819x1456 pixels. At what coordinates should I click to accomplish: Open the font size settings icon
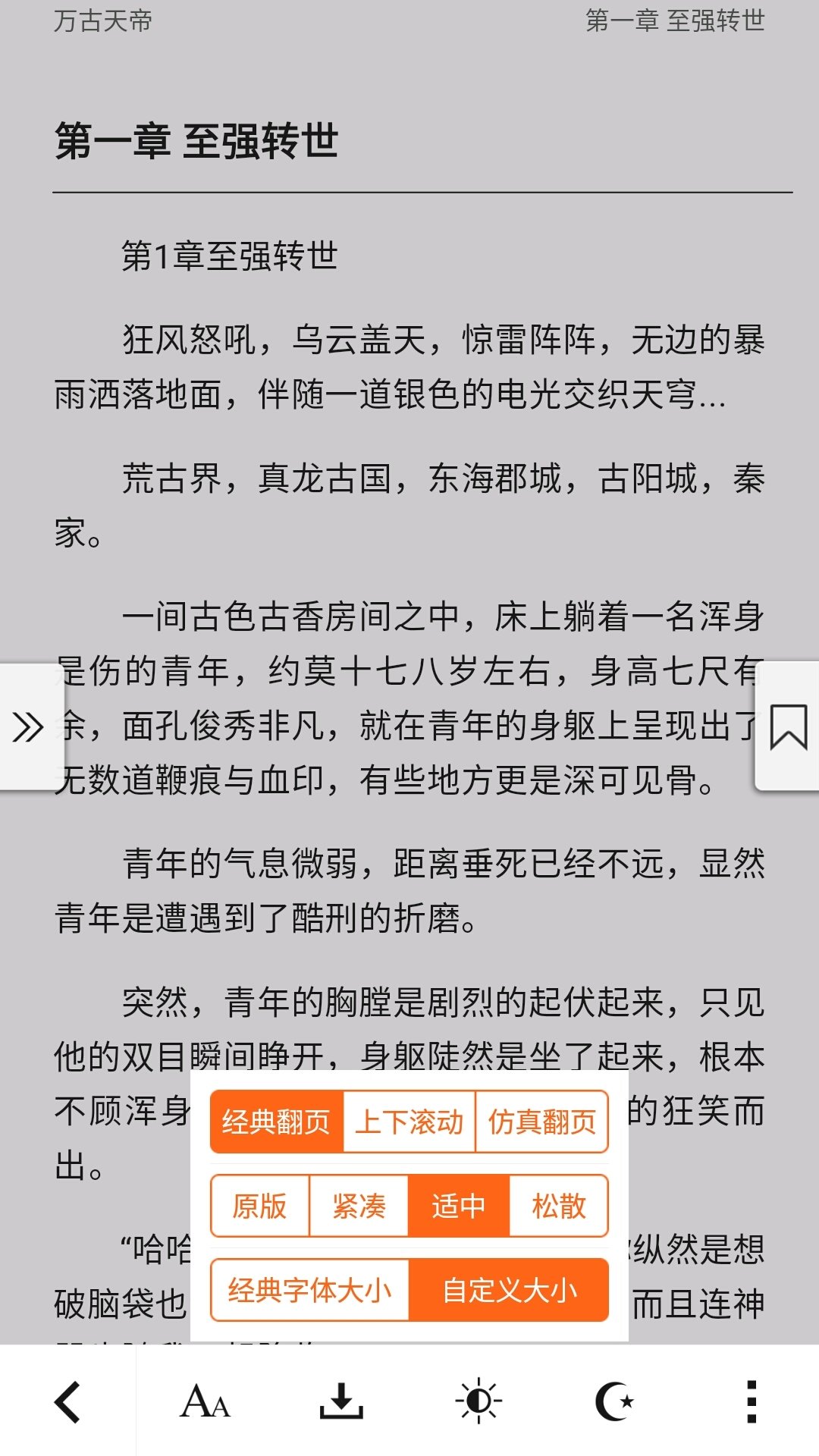pyautogui.click(x=205, y=1401)
